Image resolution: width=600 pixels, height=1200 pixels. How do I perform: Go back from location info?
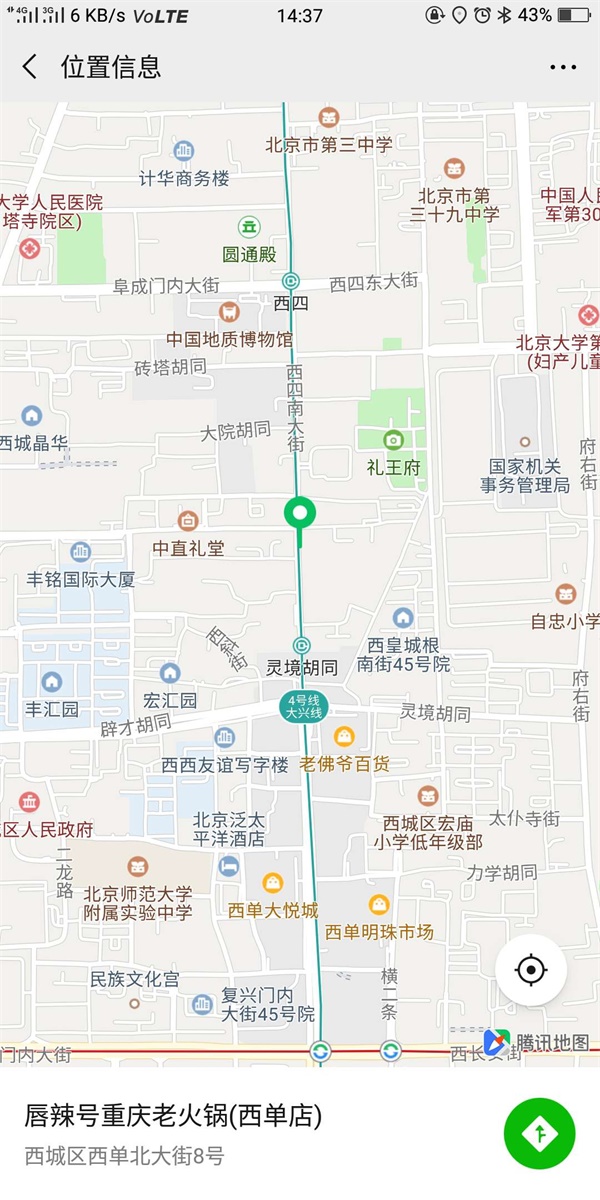(x=29, y=67)
